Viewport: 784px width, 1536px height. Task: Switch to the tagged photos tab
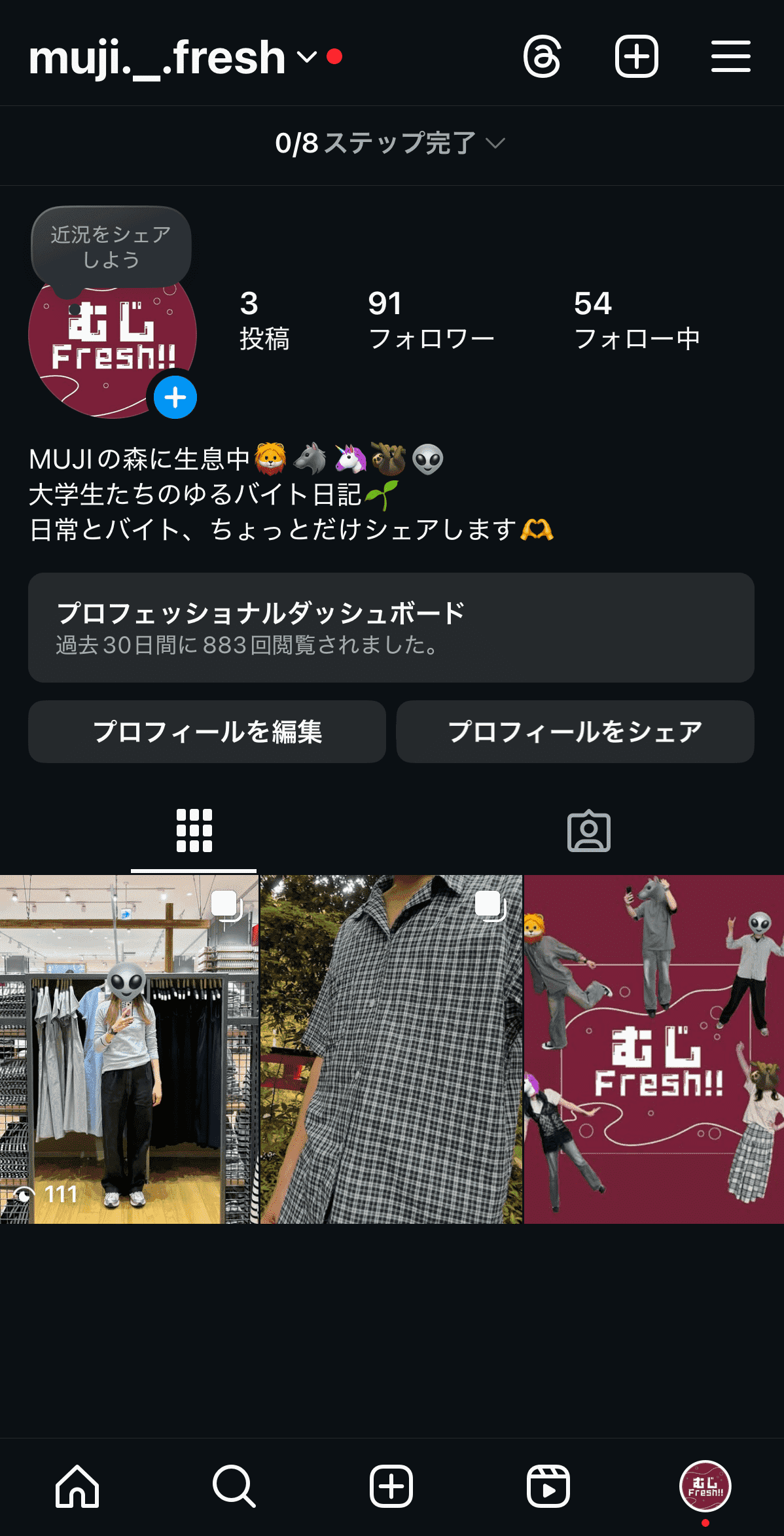(588, 831)
